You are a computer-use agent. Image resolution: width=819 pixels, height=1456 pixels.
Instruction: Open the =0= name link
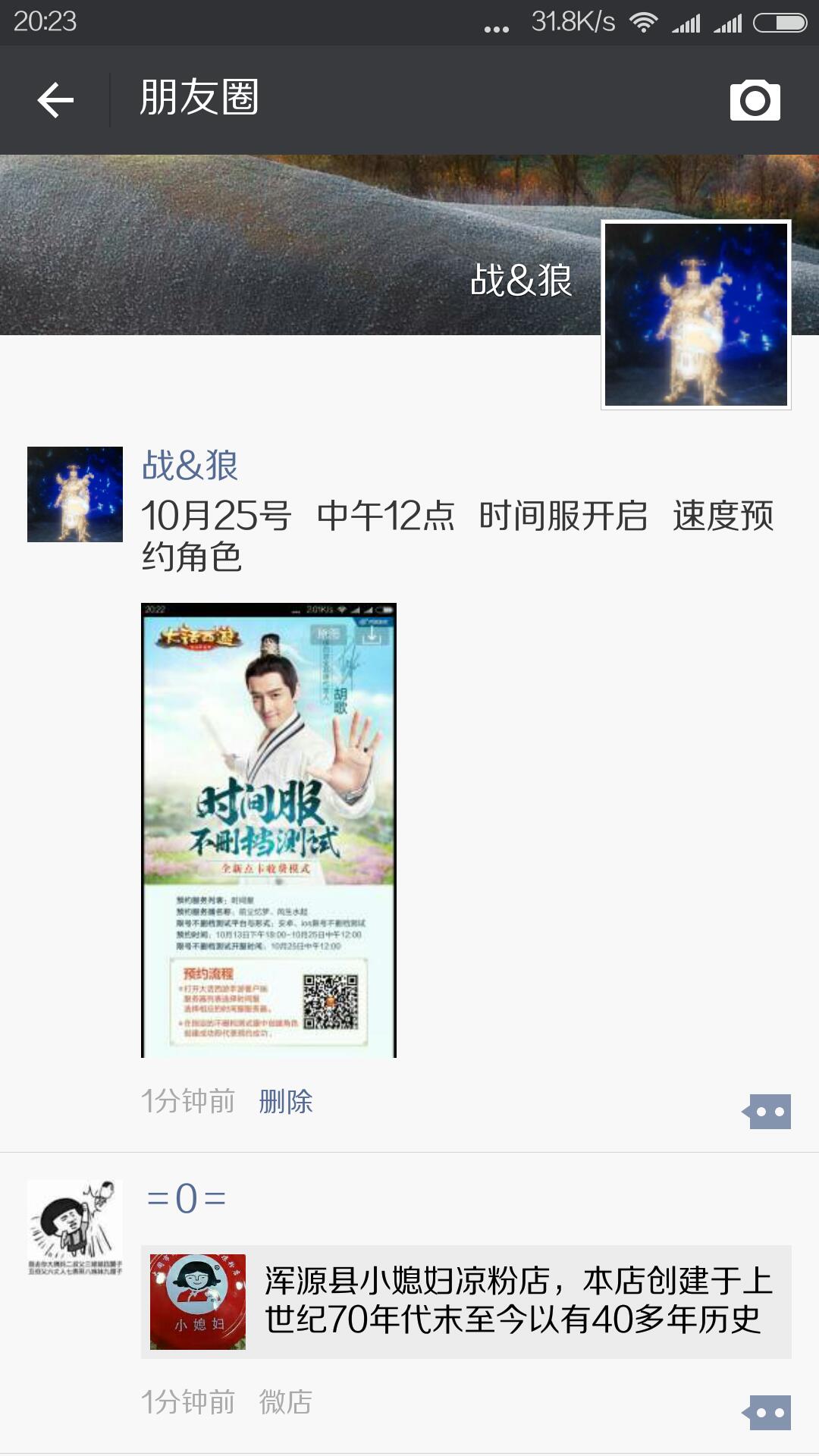[187, 1199]
